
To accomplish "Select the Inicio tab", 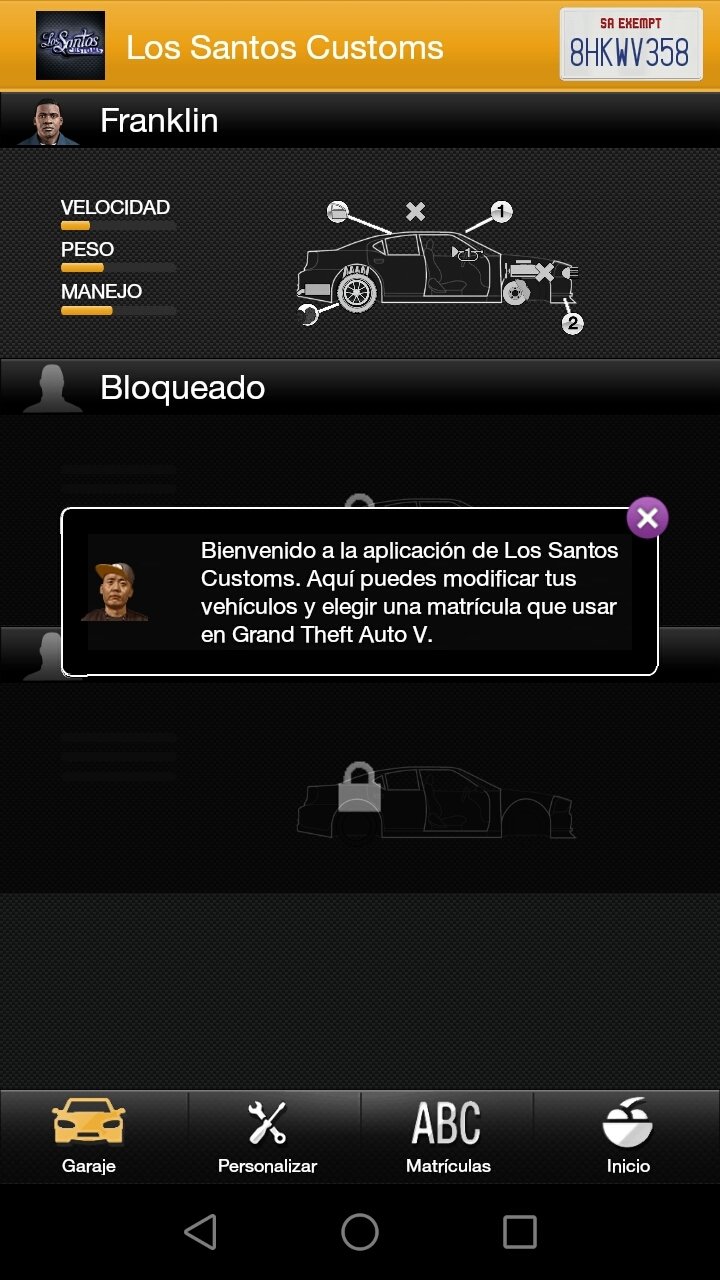I will 627,1137.
